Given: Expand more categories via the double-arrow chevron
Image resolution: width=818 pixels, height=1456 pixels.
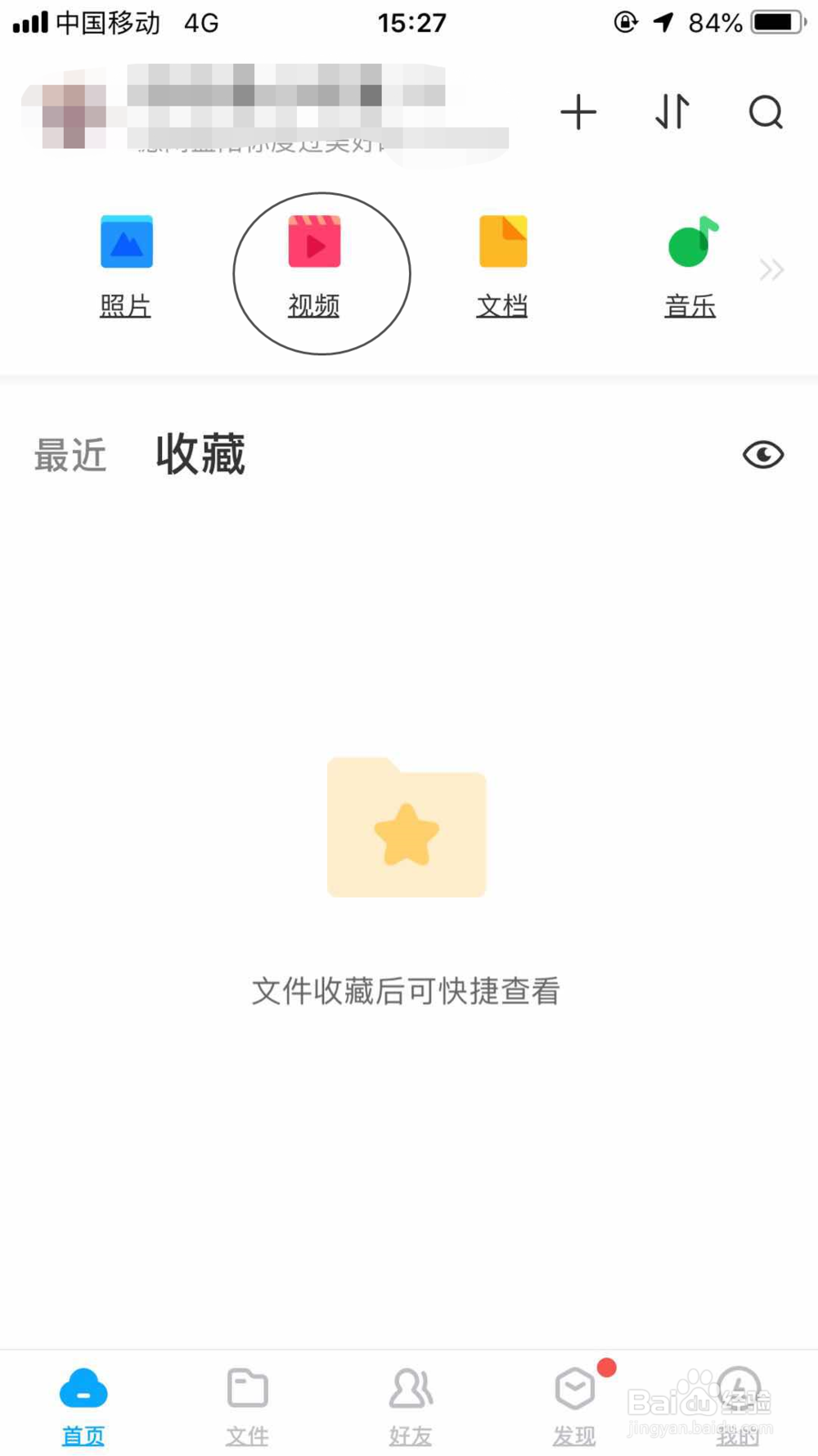Looking at the screenshot, I should 770,268.
